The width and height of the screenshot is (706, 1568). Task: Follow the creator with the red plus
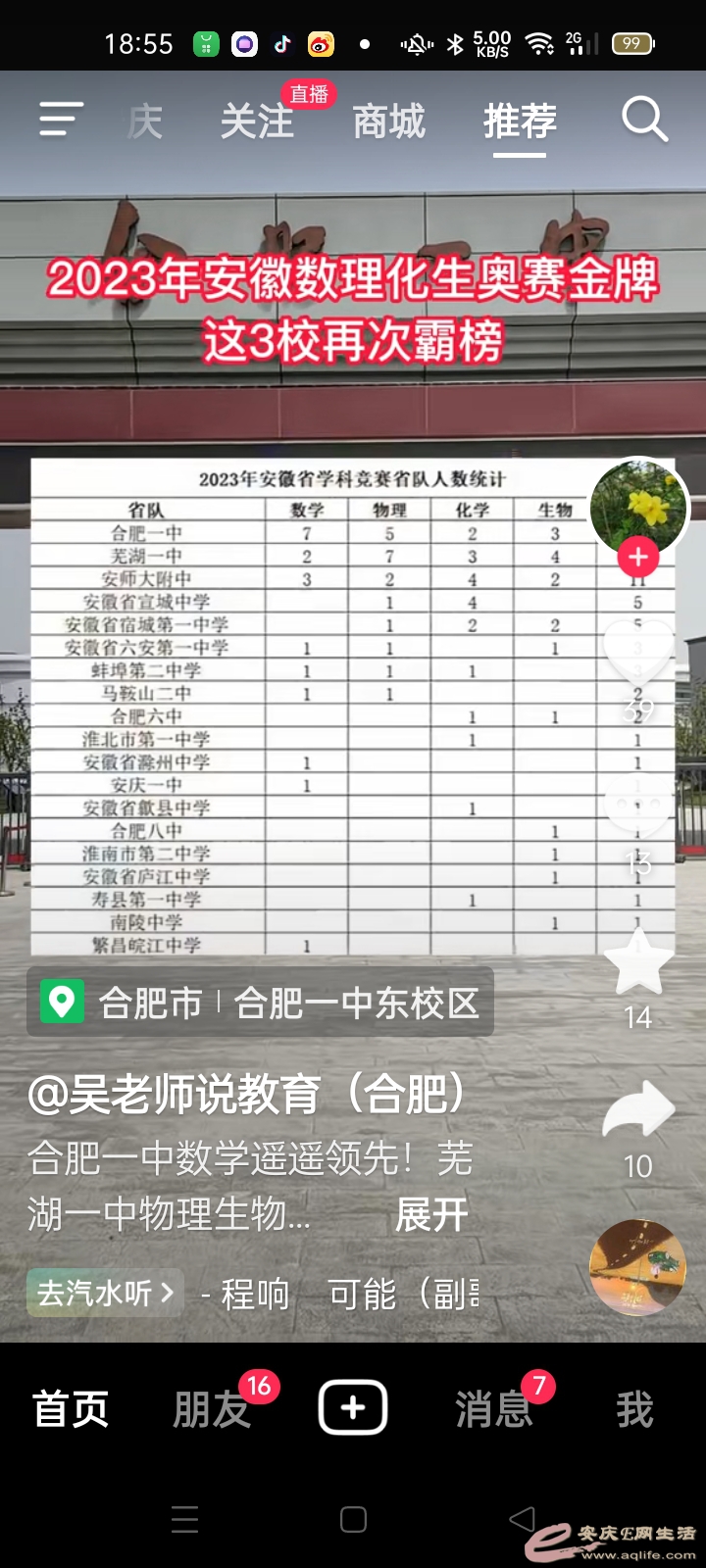click(638, 557)
